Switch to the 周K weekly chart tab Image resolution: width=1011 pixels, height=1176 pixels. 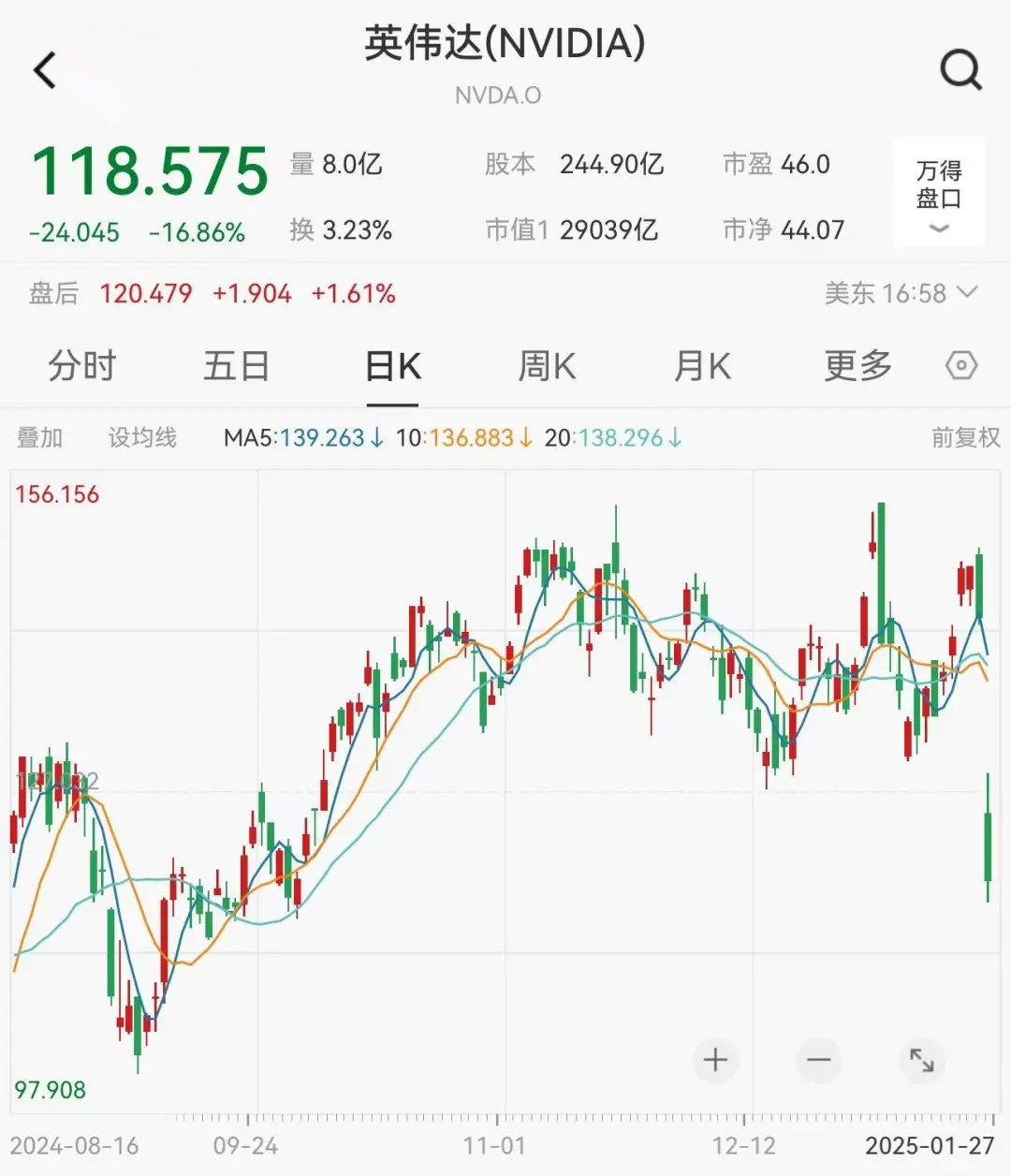coord(546,366)
